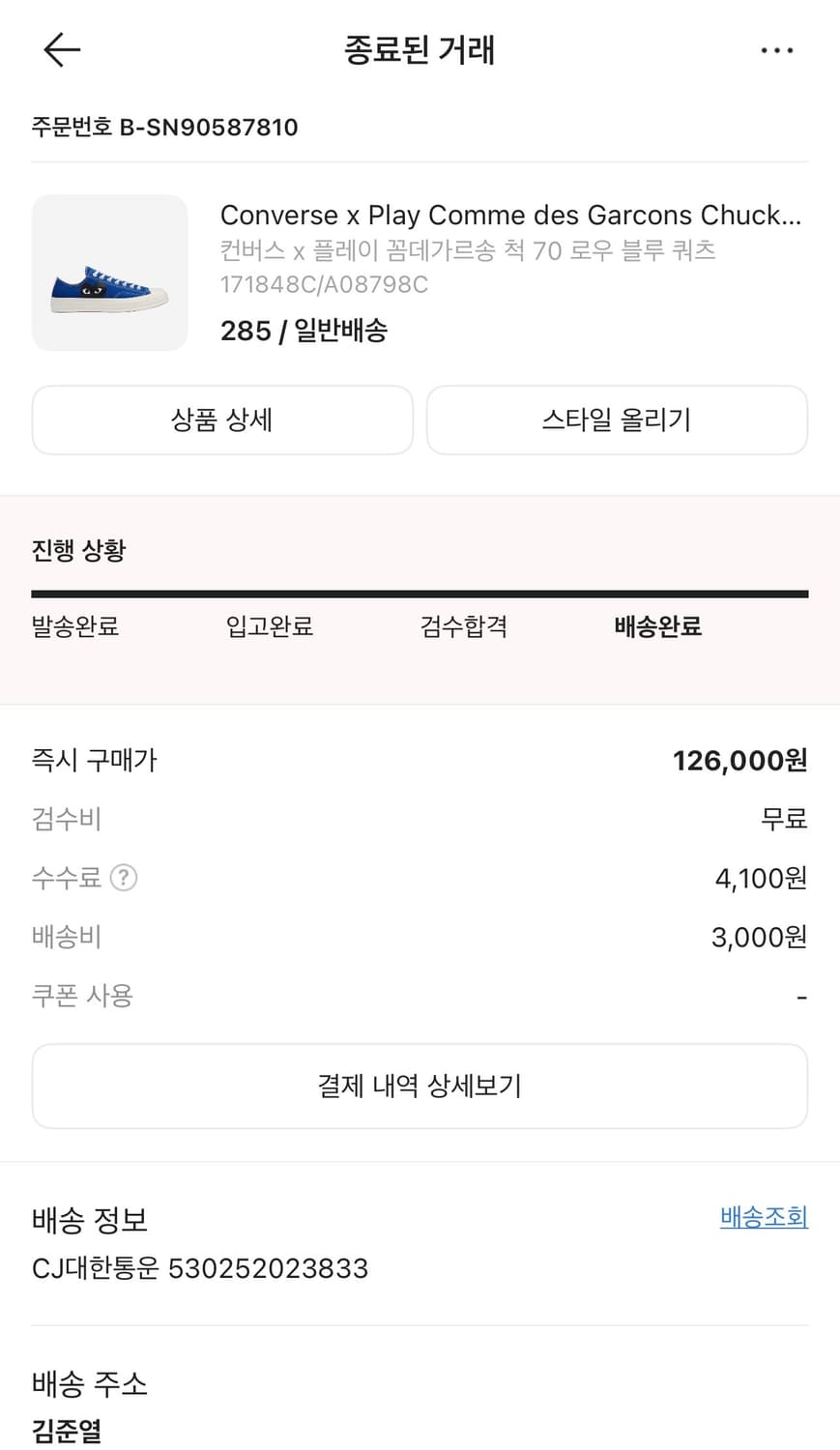This screenshot has width=840, height=1450.
Task: Click the truncated Converse product title
Action: point(512,215)
